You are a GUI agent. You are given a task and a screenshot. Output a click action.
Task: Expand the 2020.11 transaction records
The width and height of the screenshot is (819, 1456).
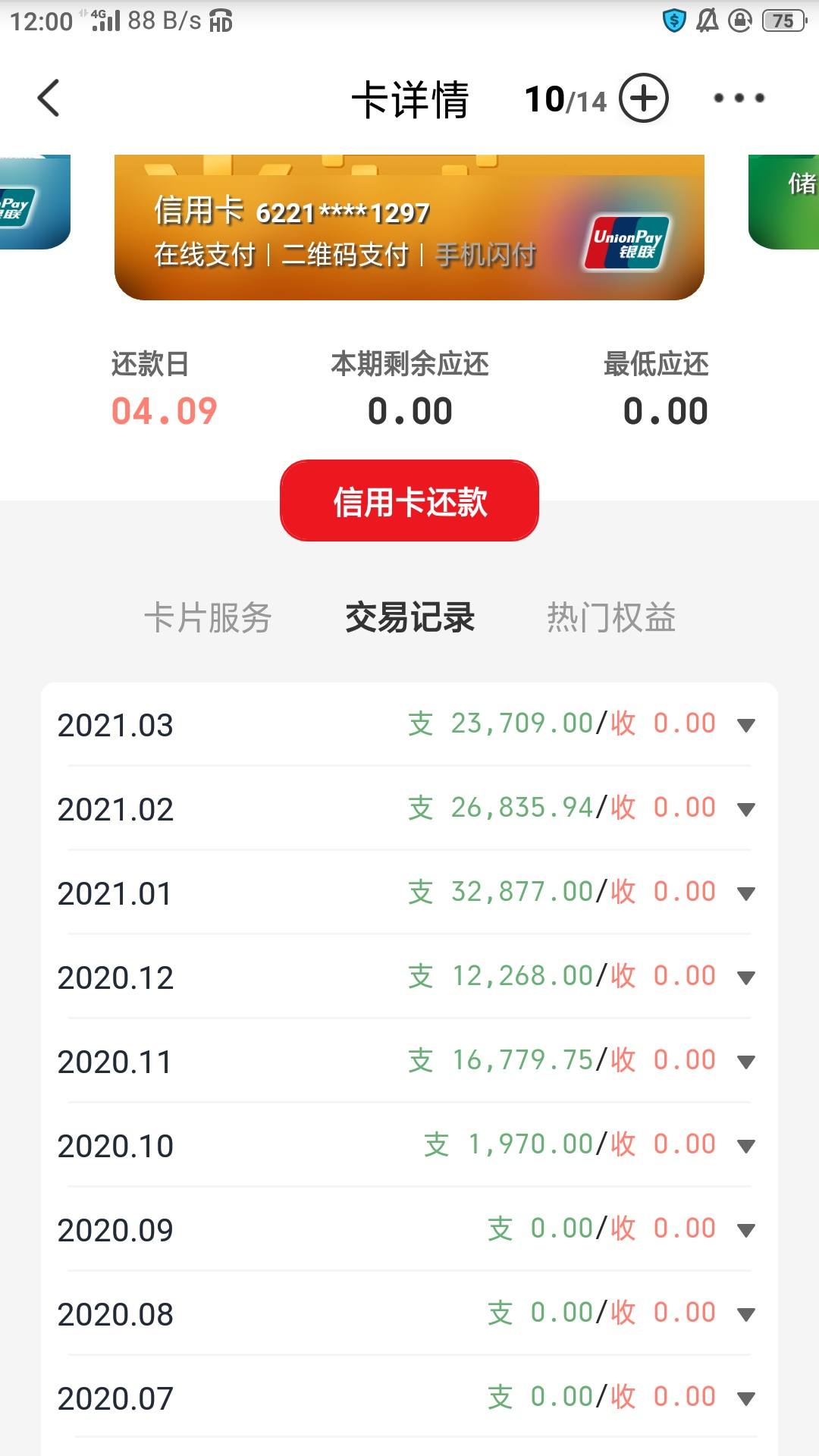[x=409, y=1061]
